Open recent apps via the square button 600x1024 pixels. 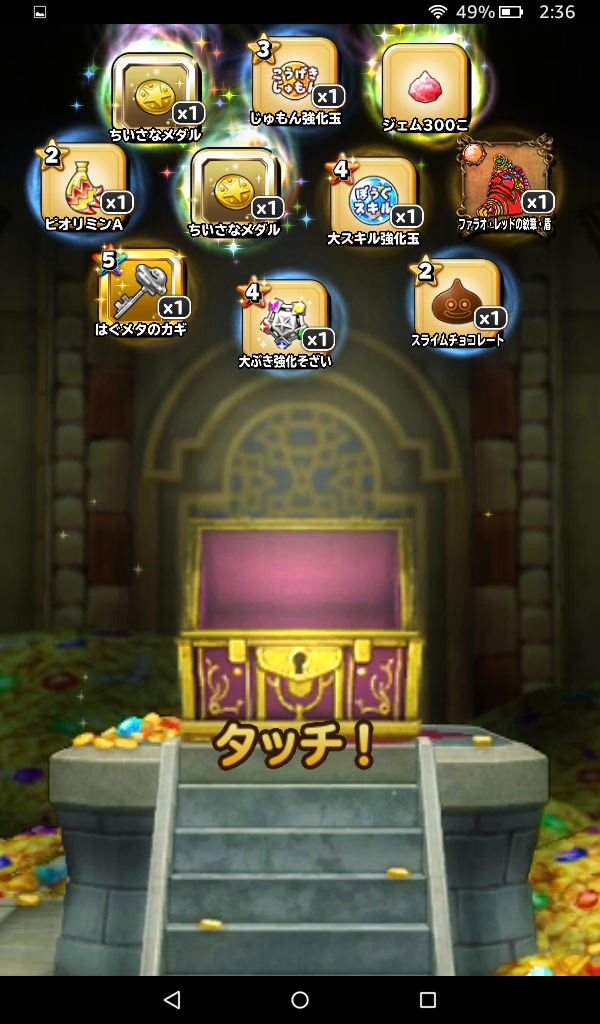tap(428, 1000)
